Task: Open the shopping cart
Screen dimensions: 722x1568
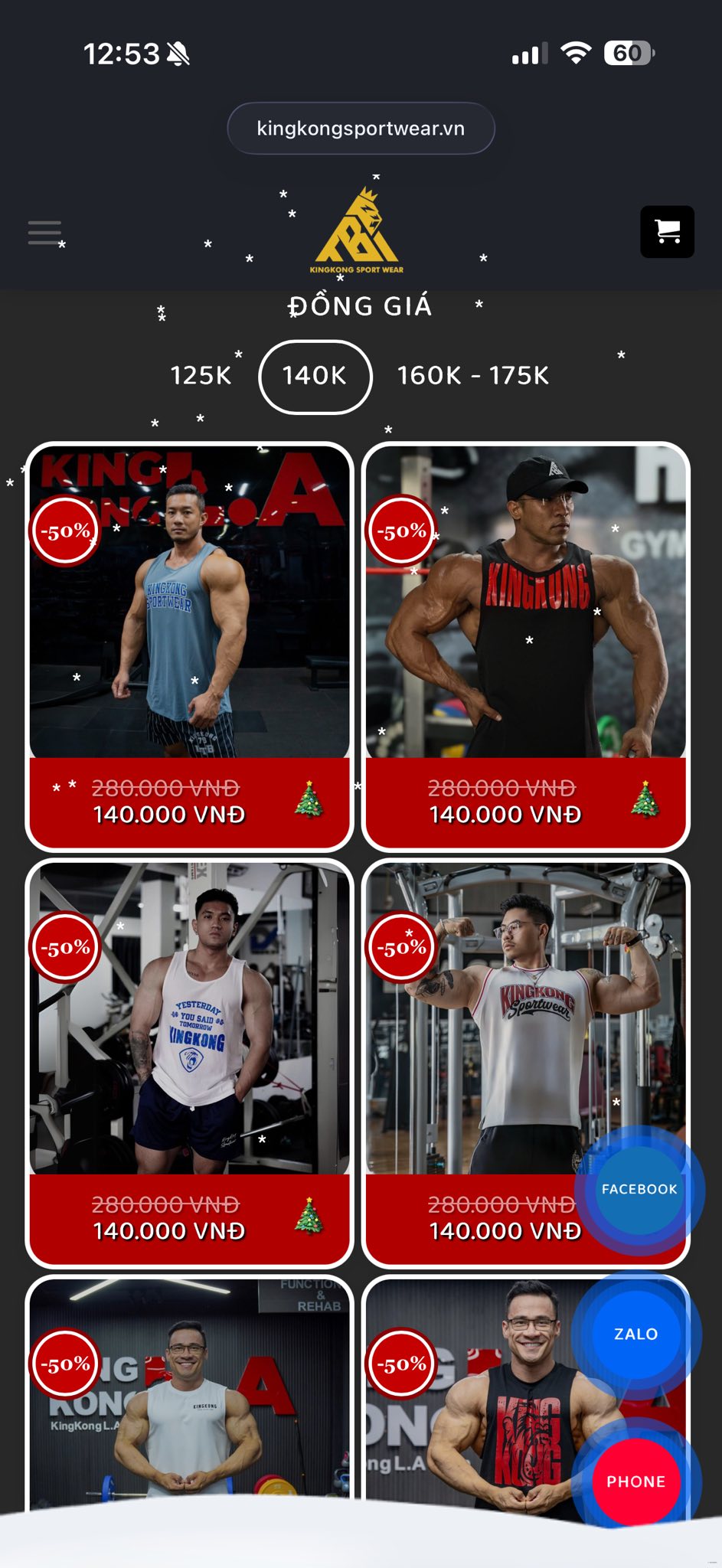Action: click(x=667, y=231)
